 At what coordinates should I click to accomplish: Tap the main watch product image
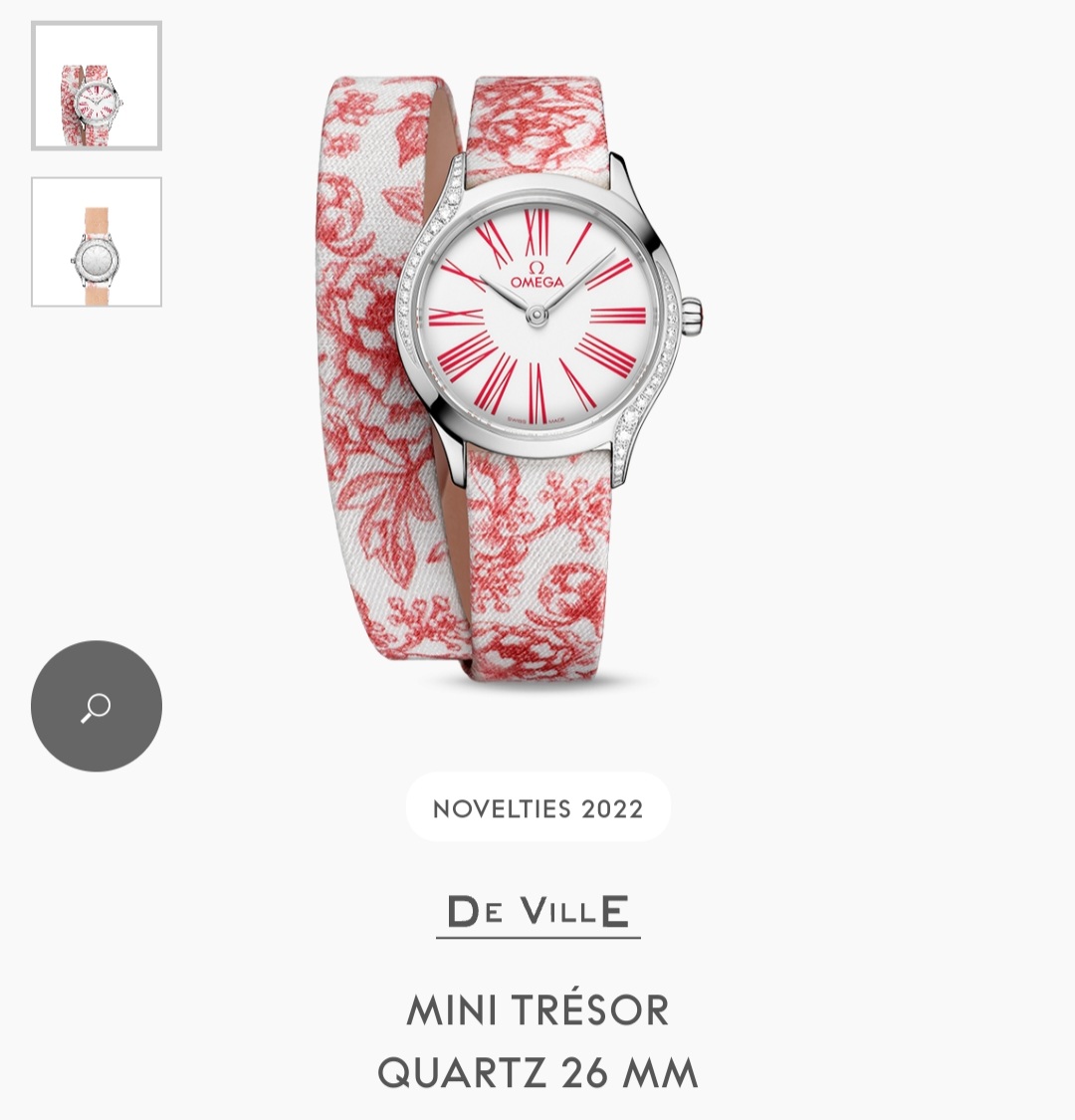point(511,380)
